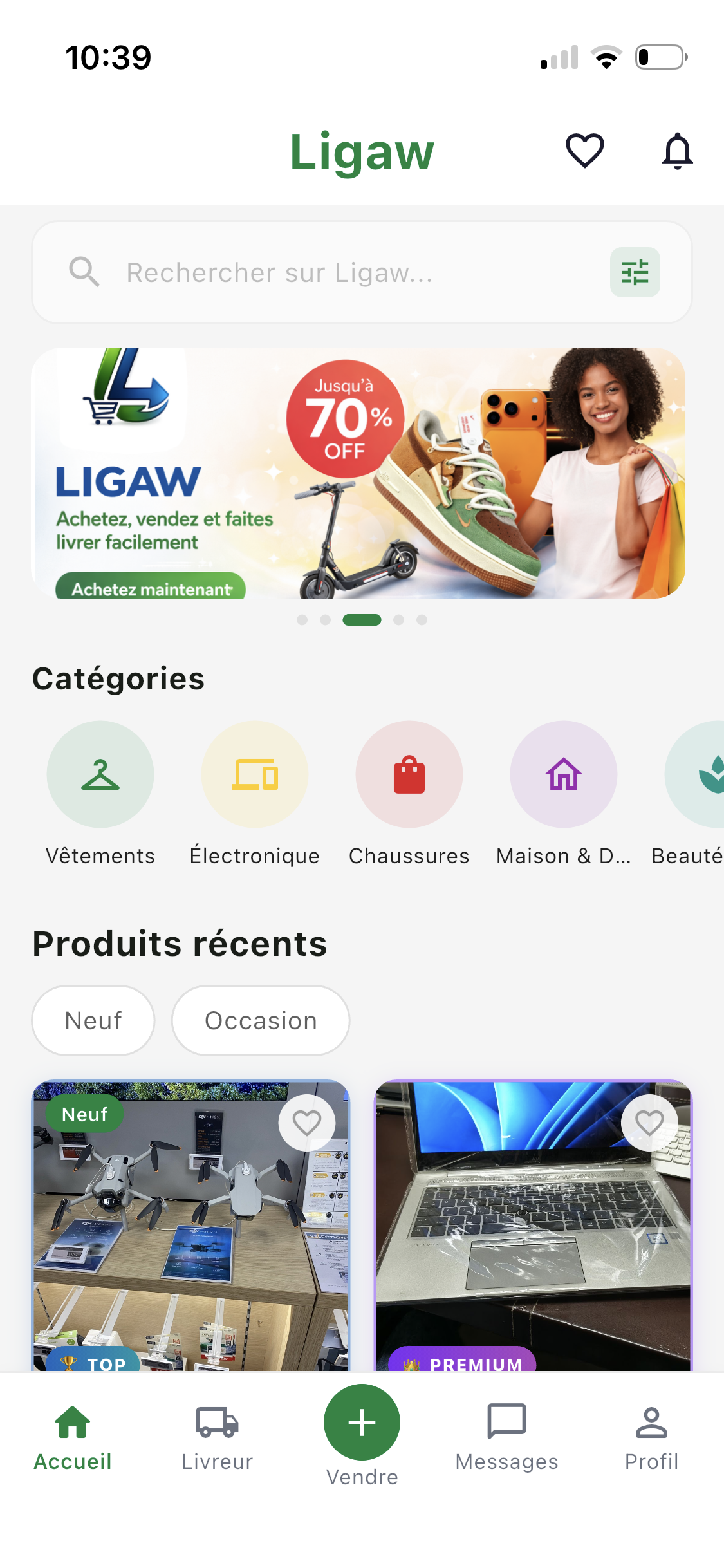This screenshot has width=724, height=1568.
Task: Select the Occasion filter chip
Action: (260, 1020)
